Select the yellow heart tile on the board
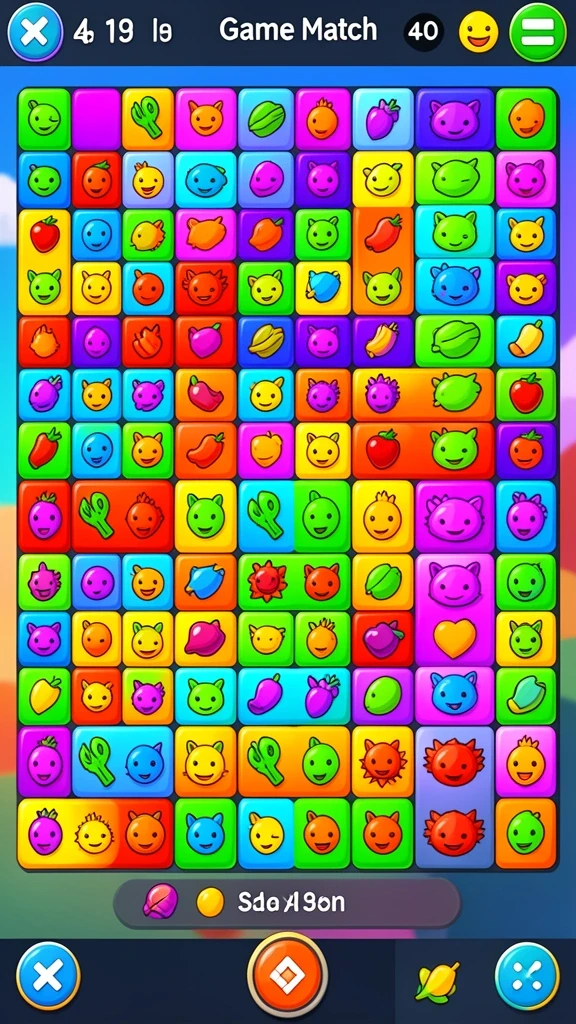 click(455, 639)
